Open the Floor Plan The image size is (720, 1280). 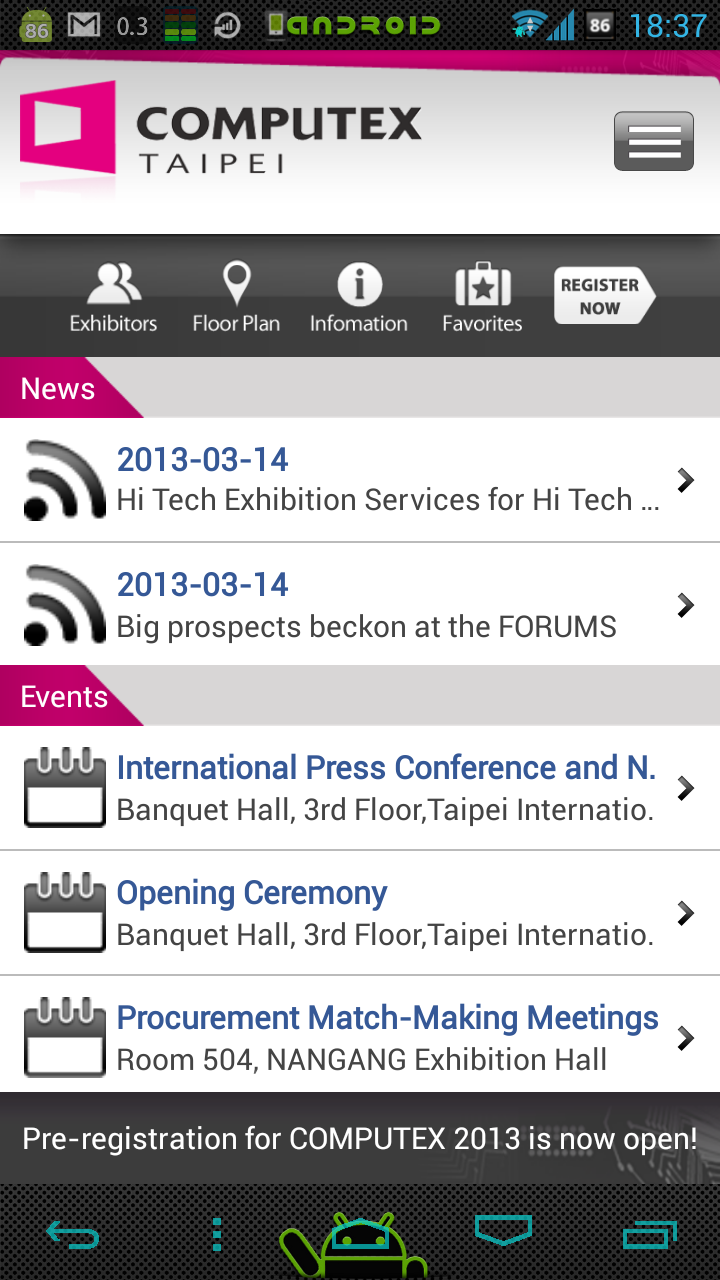(236, 297)
